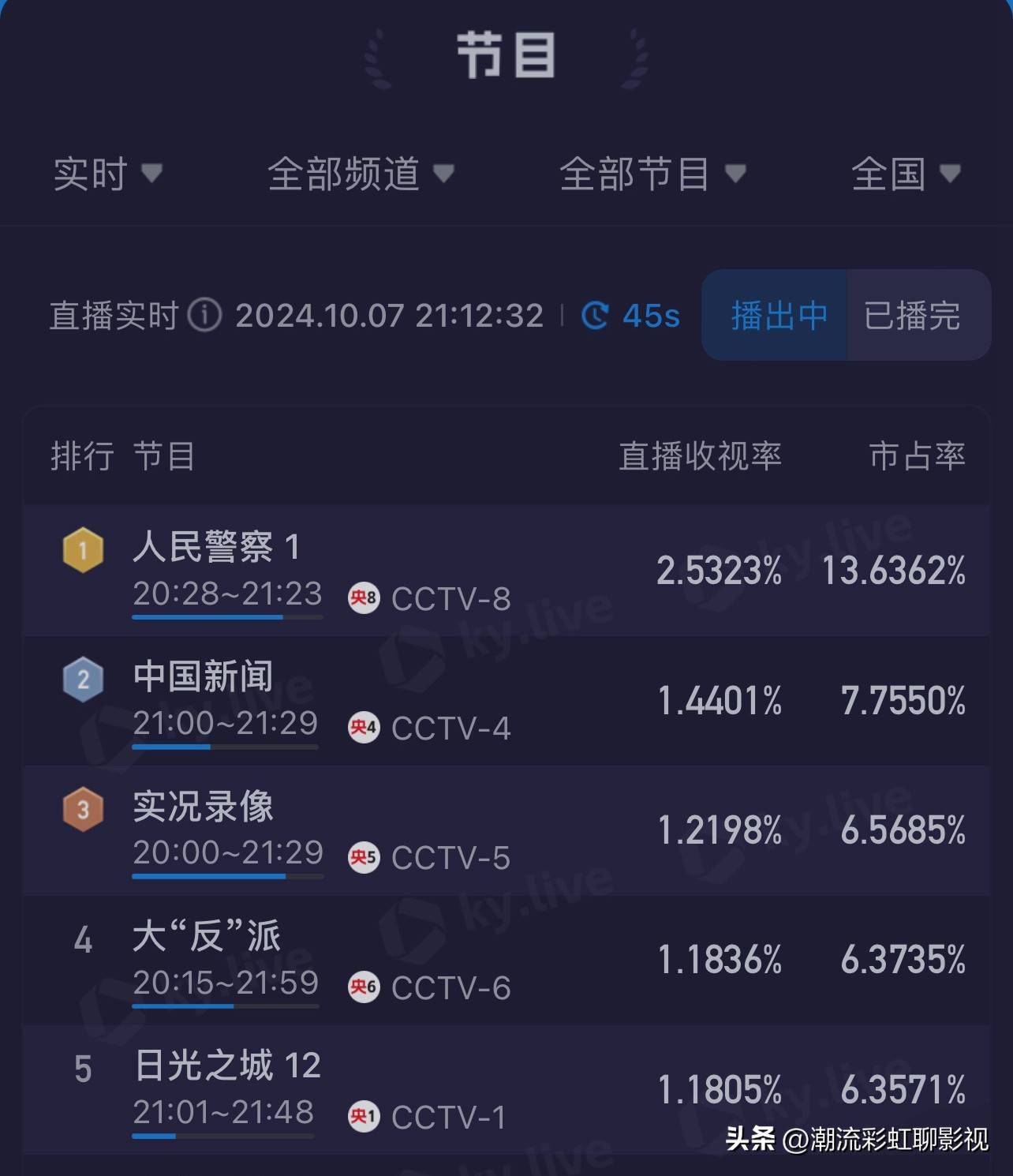Open the 大"反"派 program row
The height and width of the screenshot is (1176, 1013).
tap(505, 960)
